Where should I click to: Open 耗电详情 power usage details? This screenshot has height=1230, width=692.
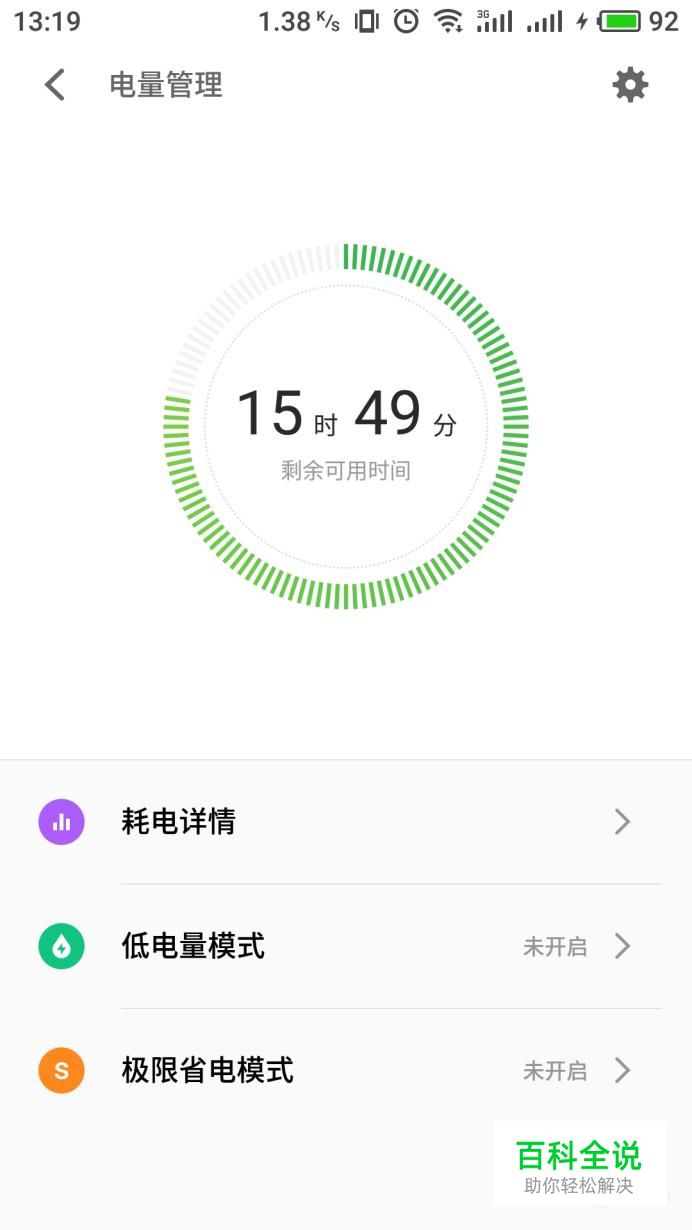[x=346, y=822]
